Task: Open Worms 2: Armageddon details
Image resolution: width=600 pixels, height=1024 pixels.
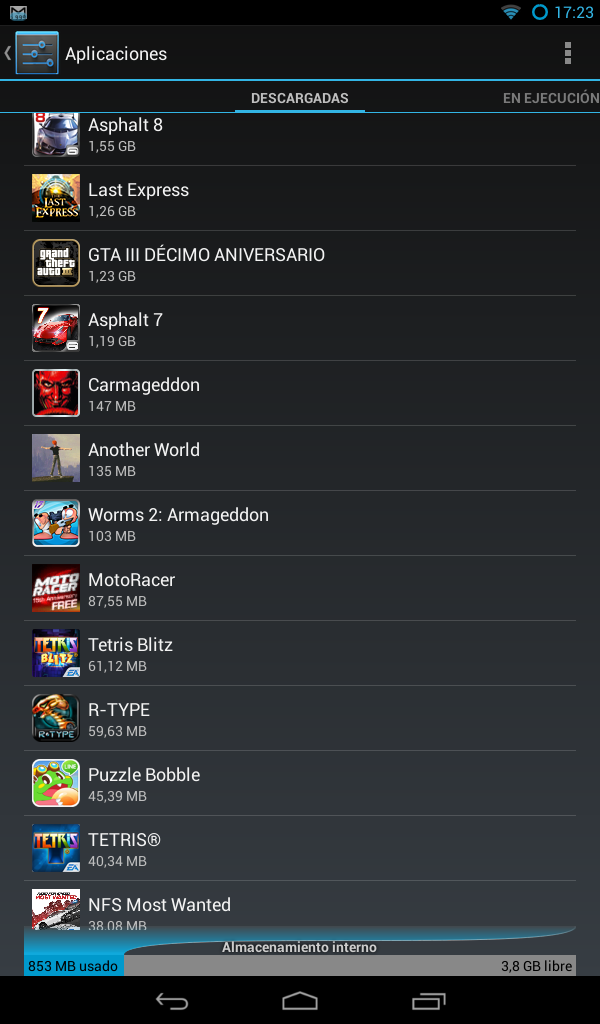Action: point(300,523)
